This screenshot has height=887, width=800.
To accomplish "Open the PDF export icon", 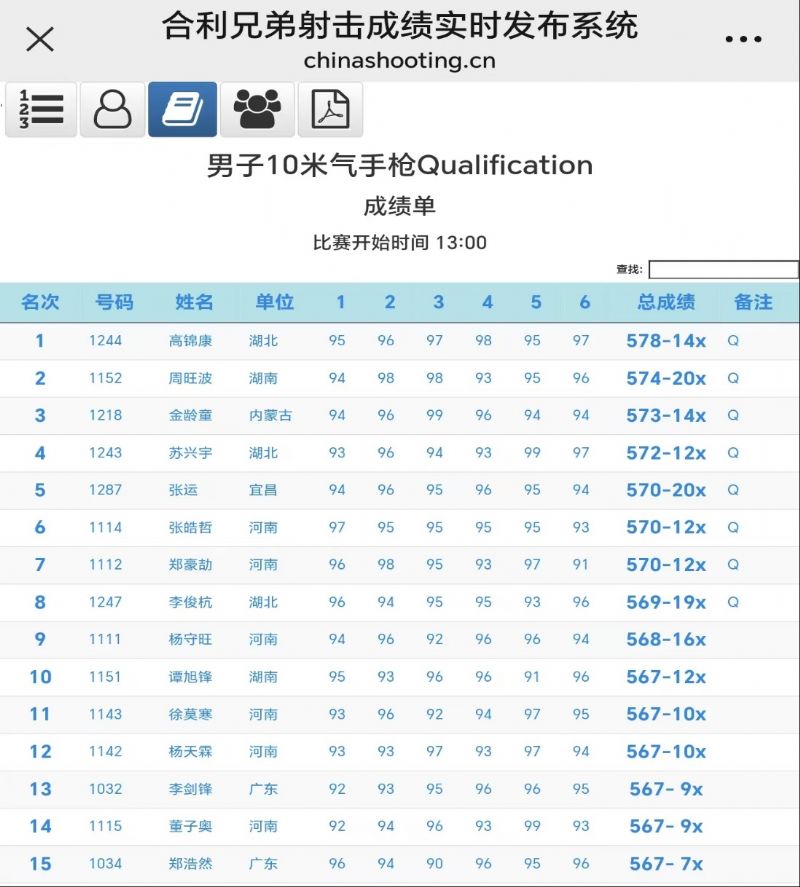I will [x=330, y=109].
